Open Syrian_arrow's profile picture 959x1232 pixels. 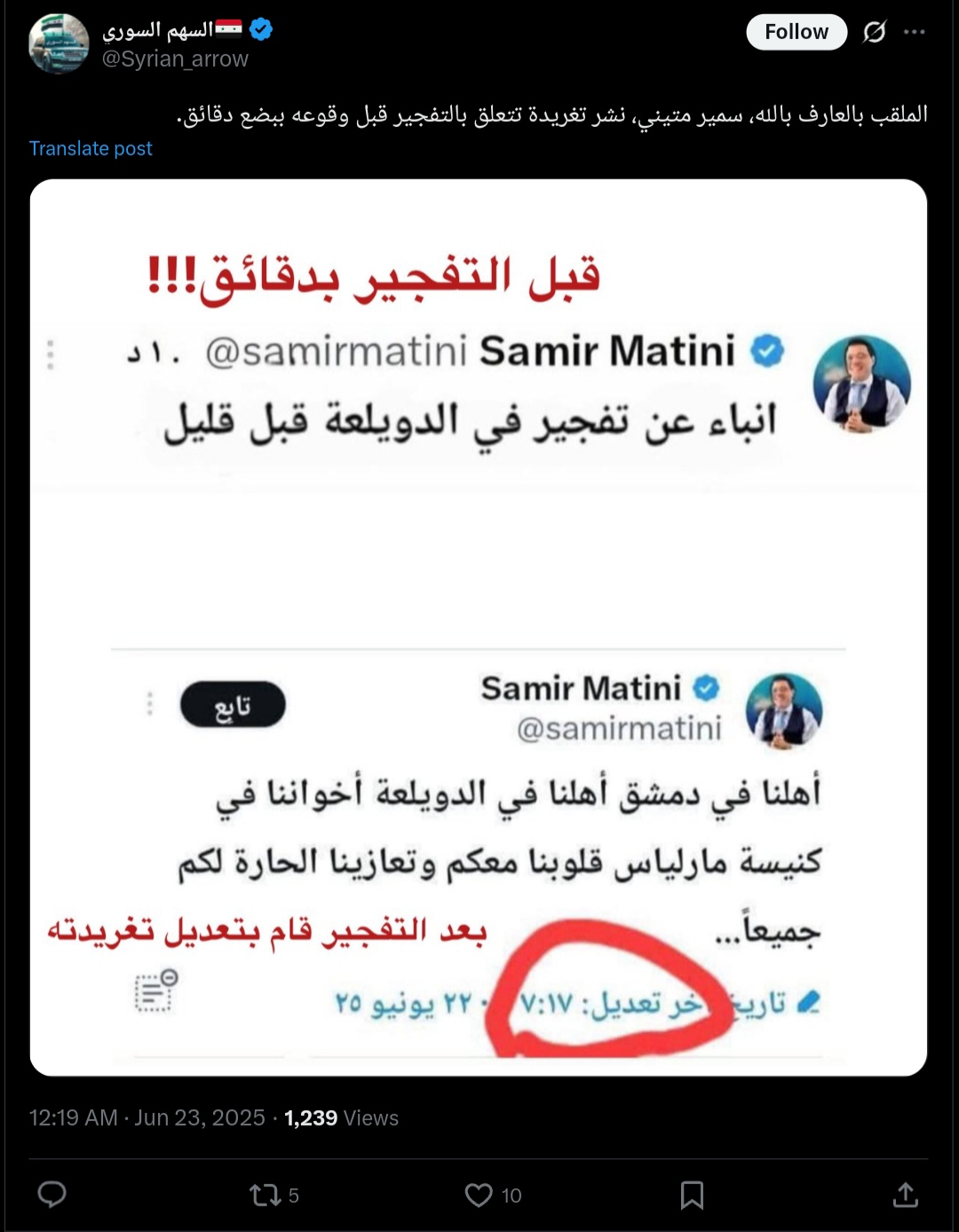(59, 43)
